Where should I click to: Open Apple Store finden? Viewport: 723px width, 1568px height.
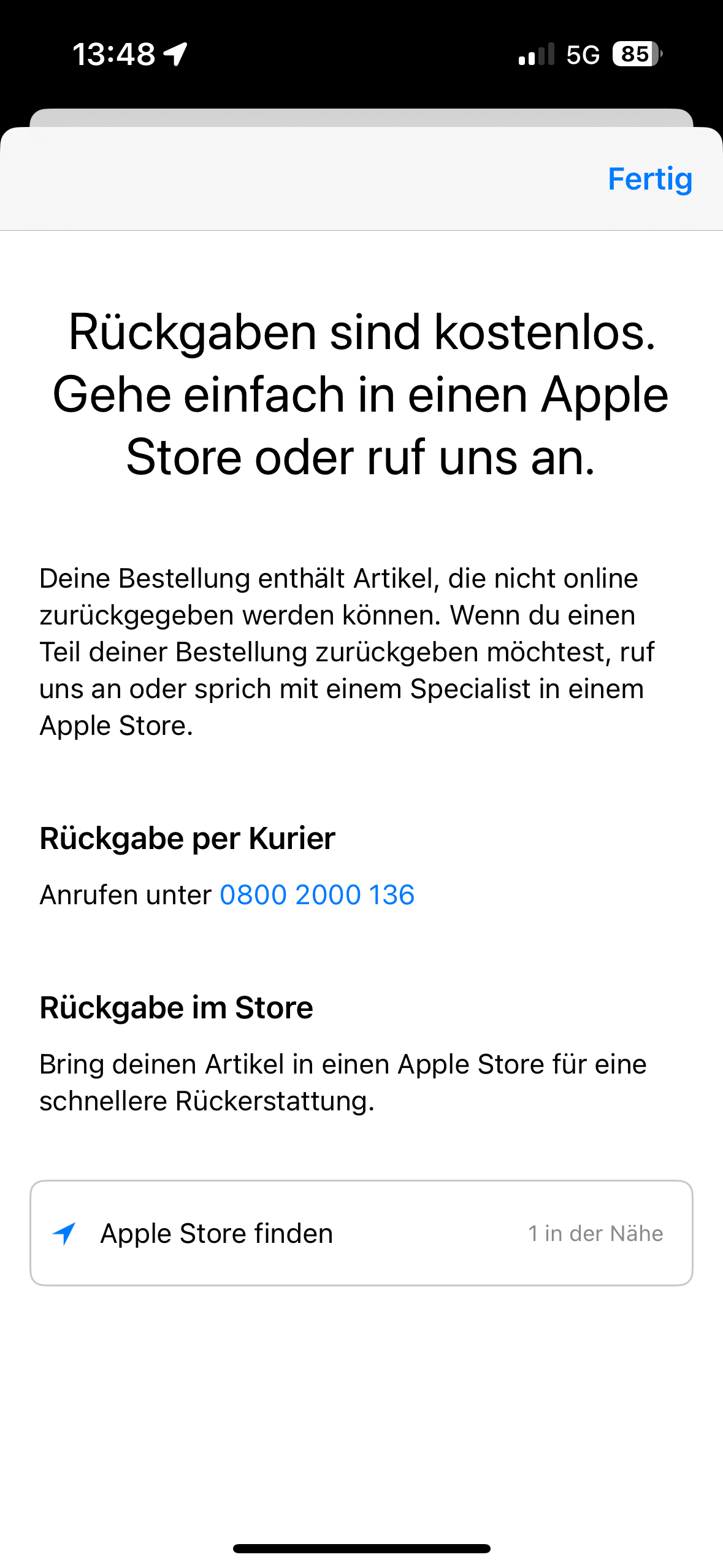tap(361, 1233)
